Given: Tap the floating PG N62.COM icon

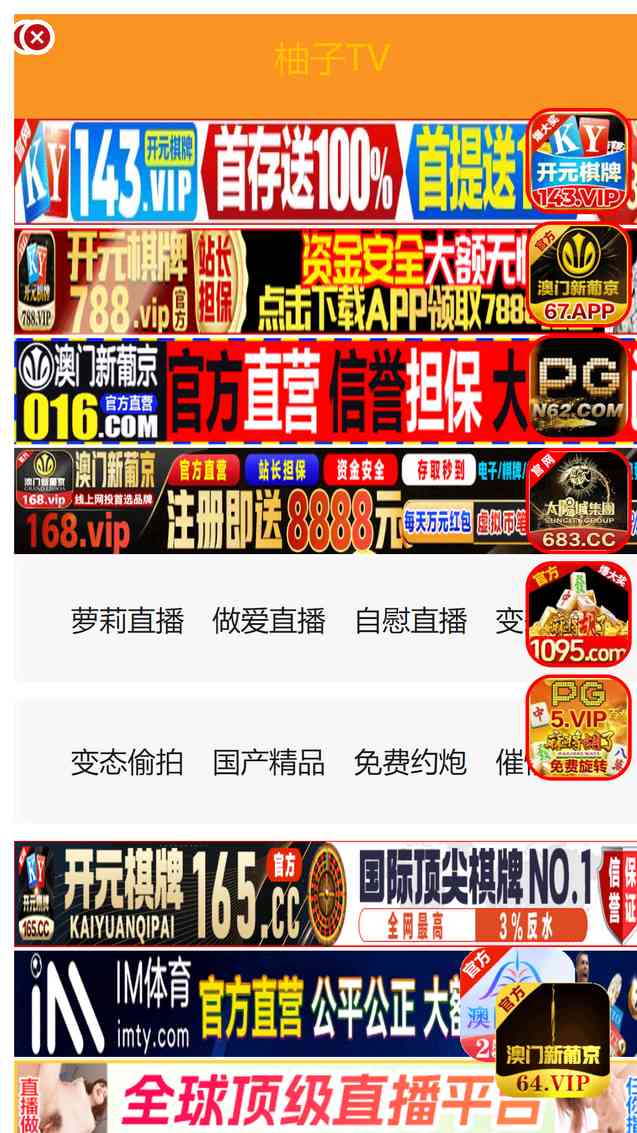Looking at the screenshot, I should (x=578, y=387).
